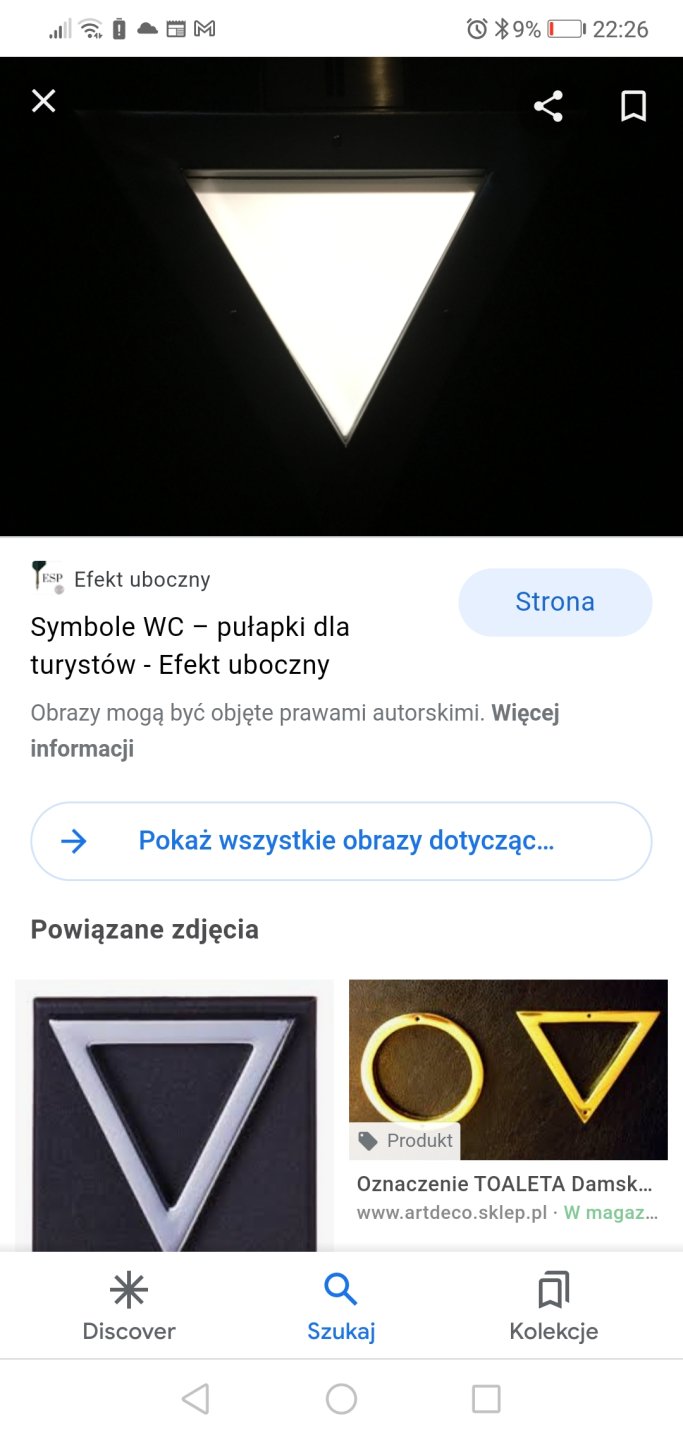View the full white triangle image
Screen dimensions: 683x1440
(340, 300)
